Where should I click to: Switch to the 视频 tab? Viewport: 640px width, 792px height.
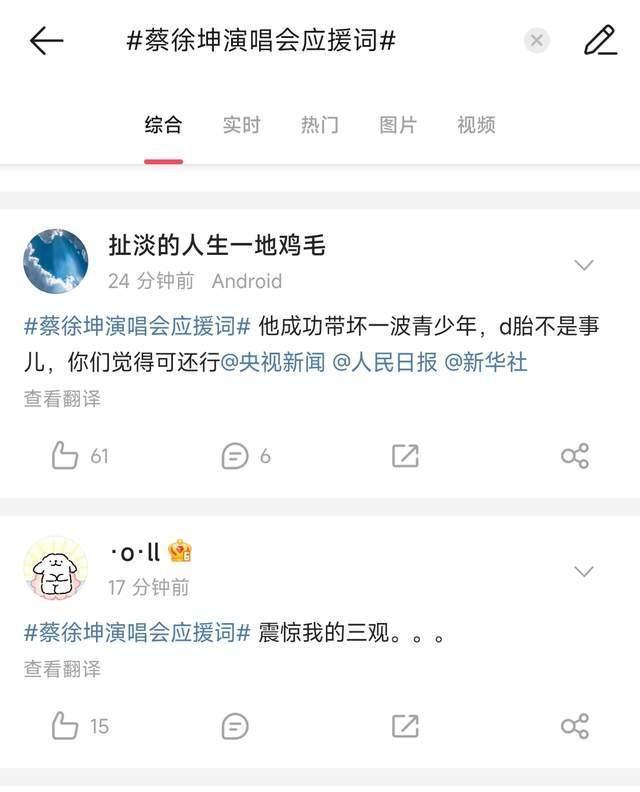point(476,125)
